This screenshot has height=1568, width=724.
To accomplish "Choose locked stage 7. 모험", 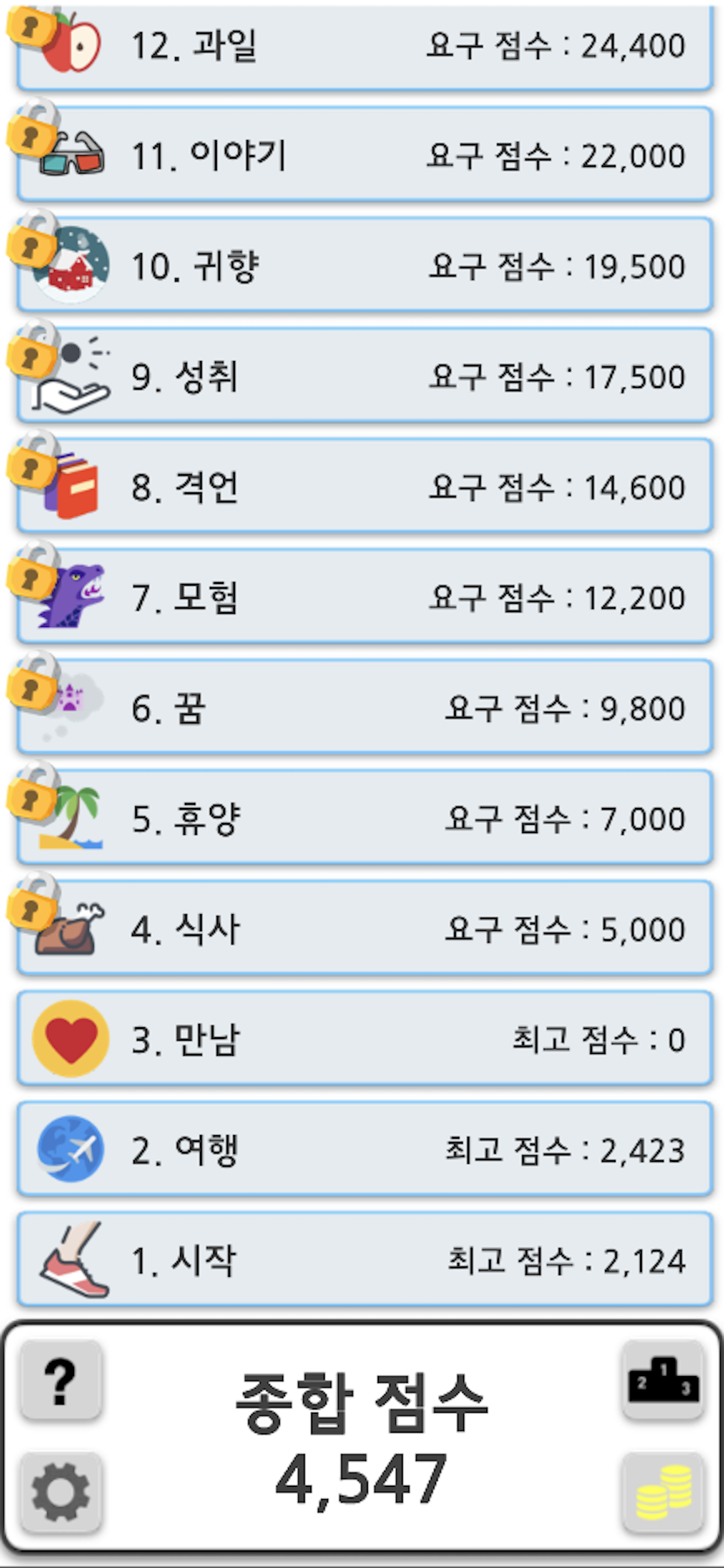I will pos(364,597).
